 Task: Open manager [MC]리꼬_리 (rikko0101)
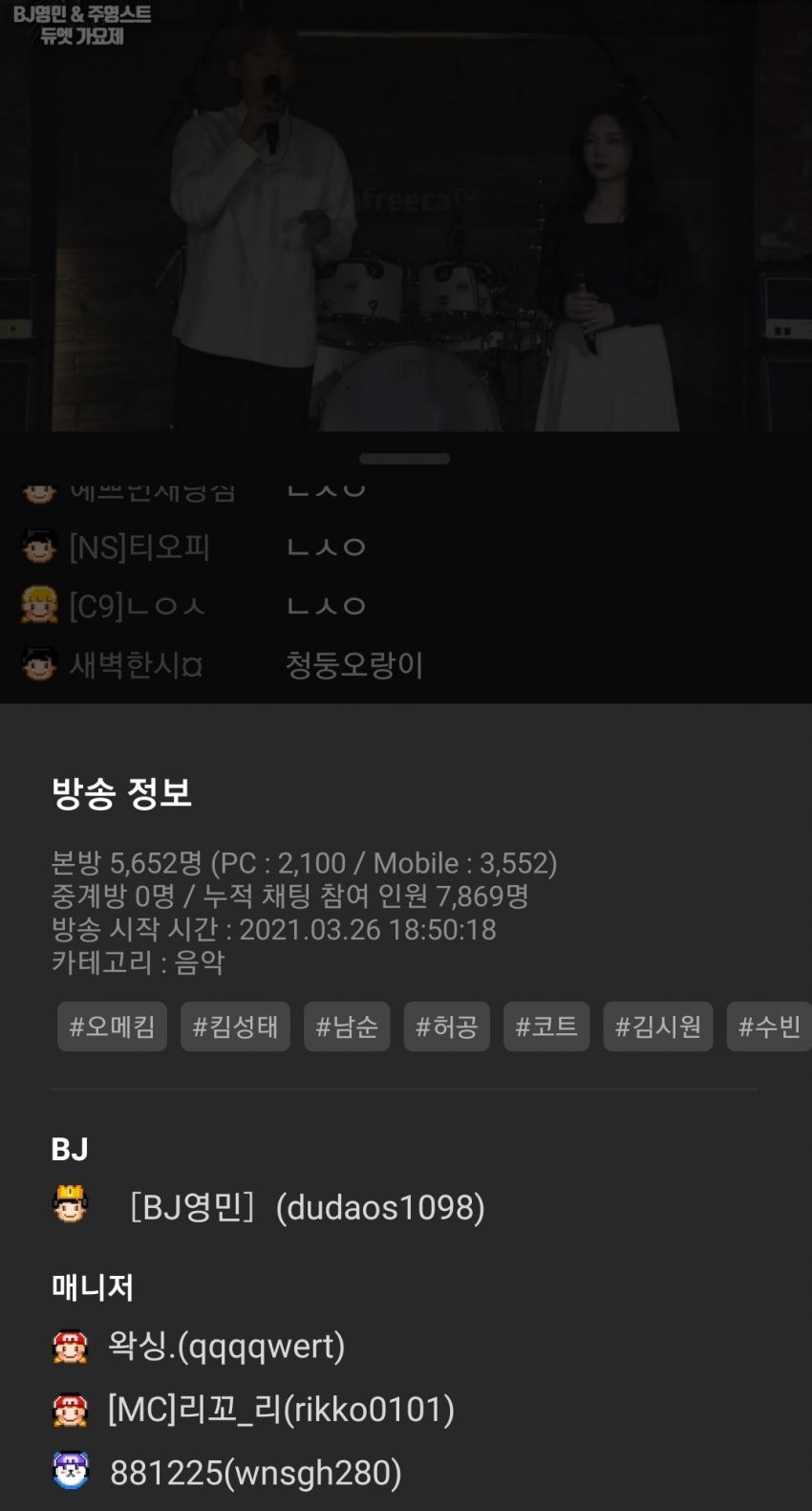pyautogui.click(x=280, y=1409)
